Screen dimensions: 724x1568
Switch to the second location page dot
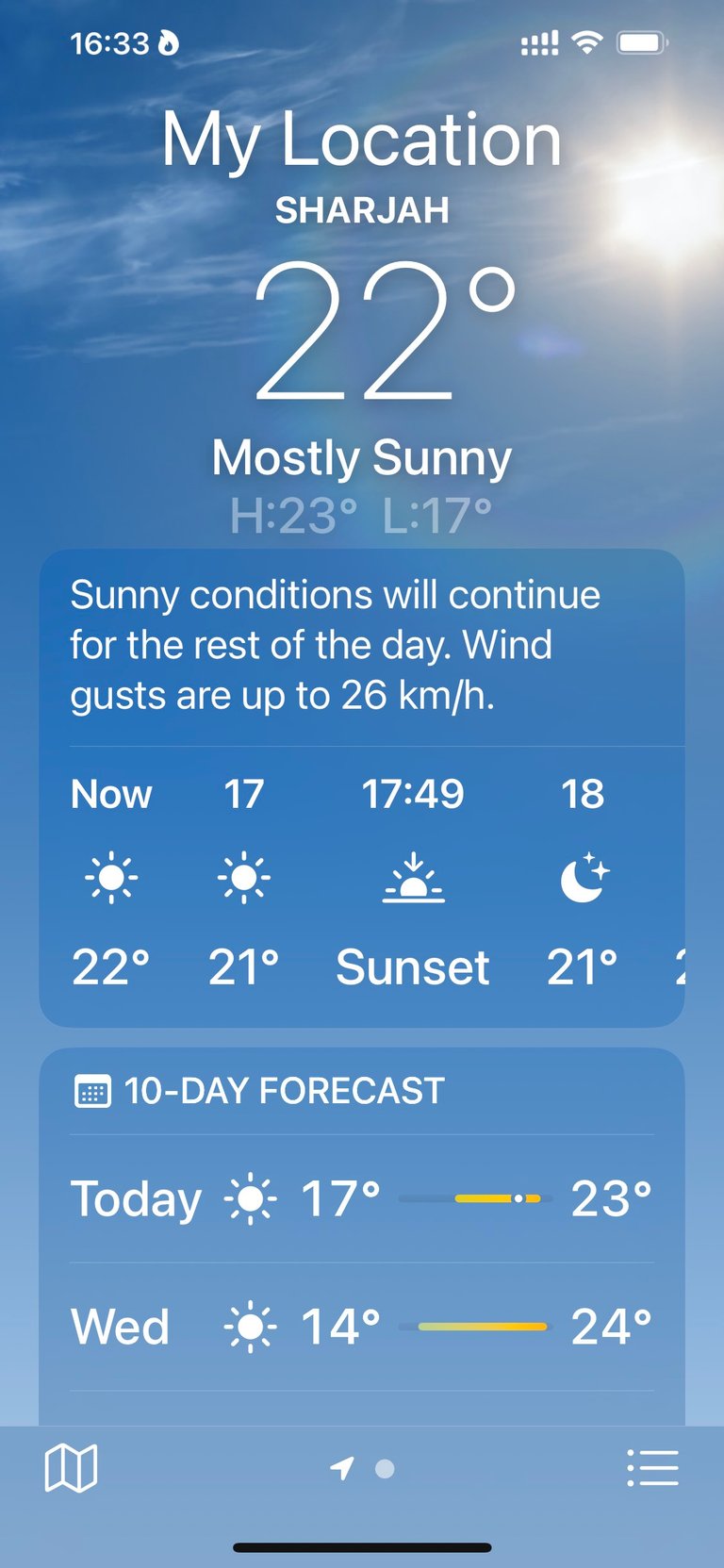pos(385,1469)
